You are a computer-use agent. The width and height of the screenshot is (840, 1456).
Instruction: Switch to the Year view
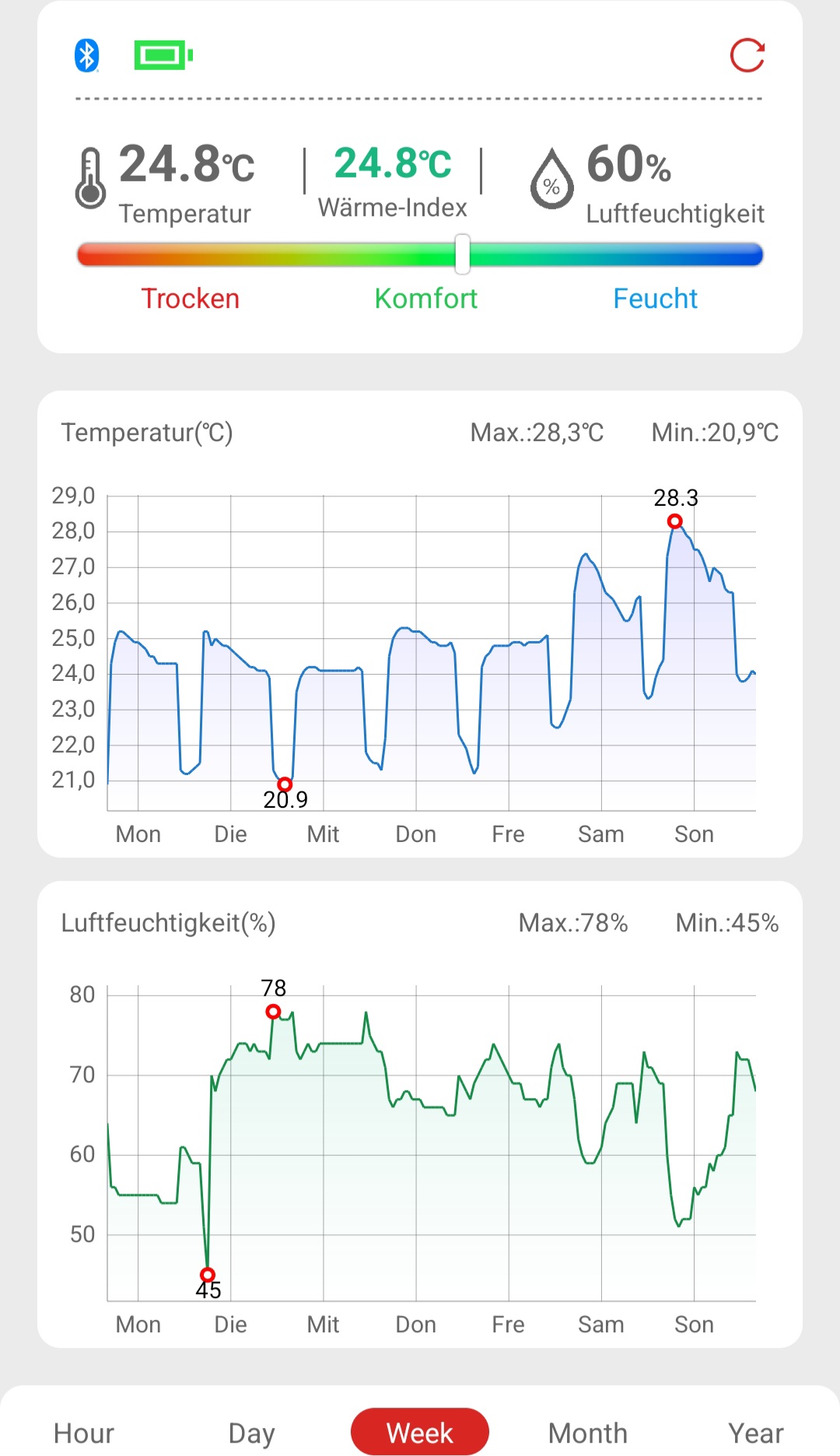[x=755, y=1433]
